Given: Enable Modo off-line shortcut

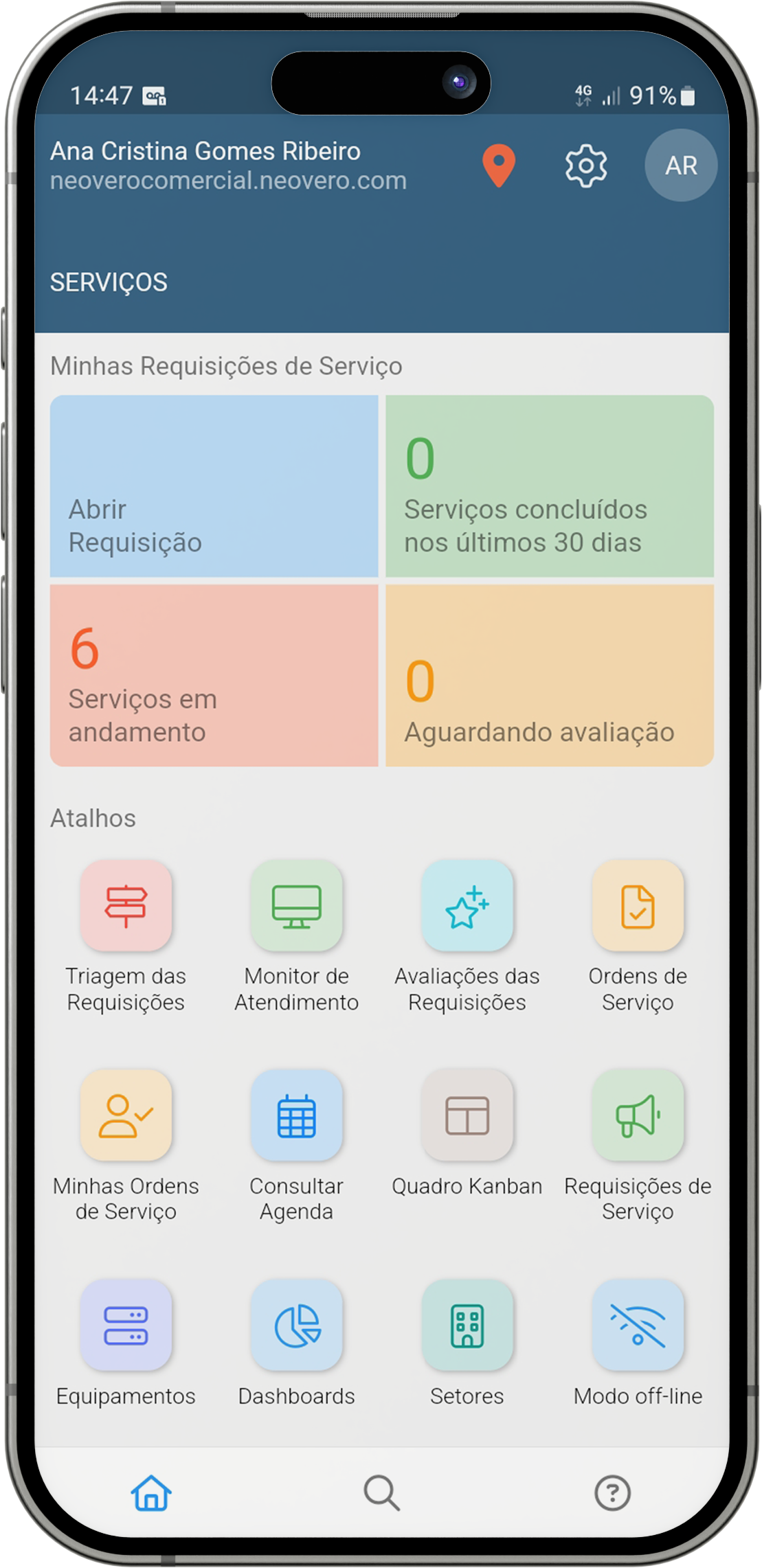Looking at the screenshot, I should coord(637,1325).
